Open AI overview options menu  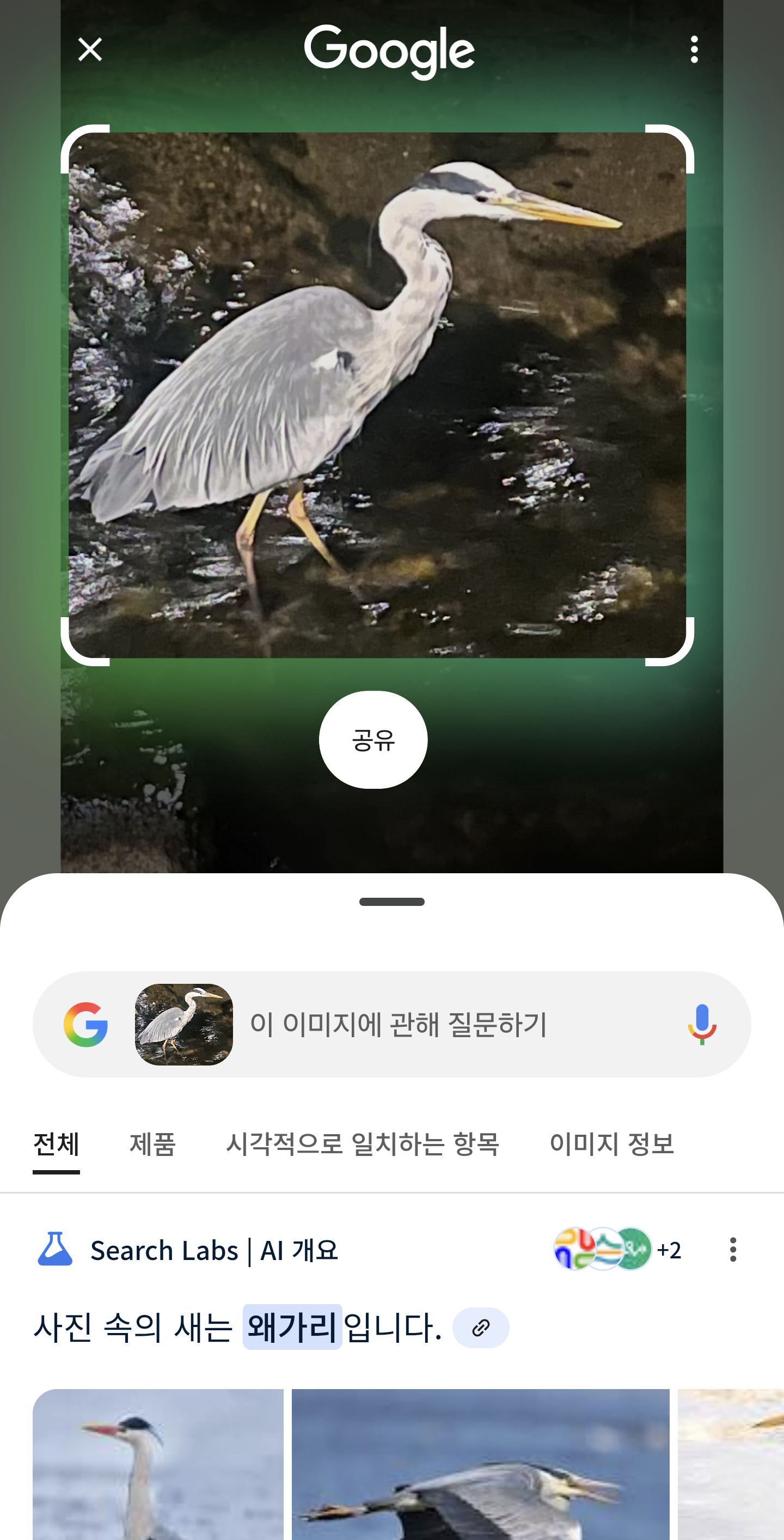coord(733,1250)
